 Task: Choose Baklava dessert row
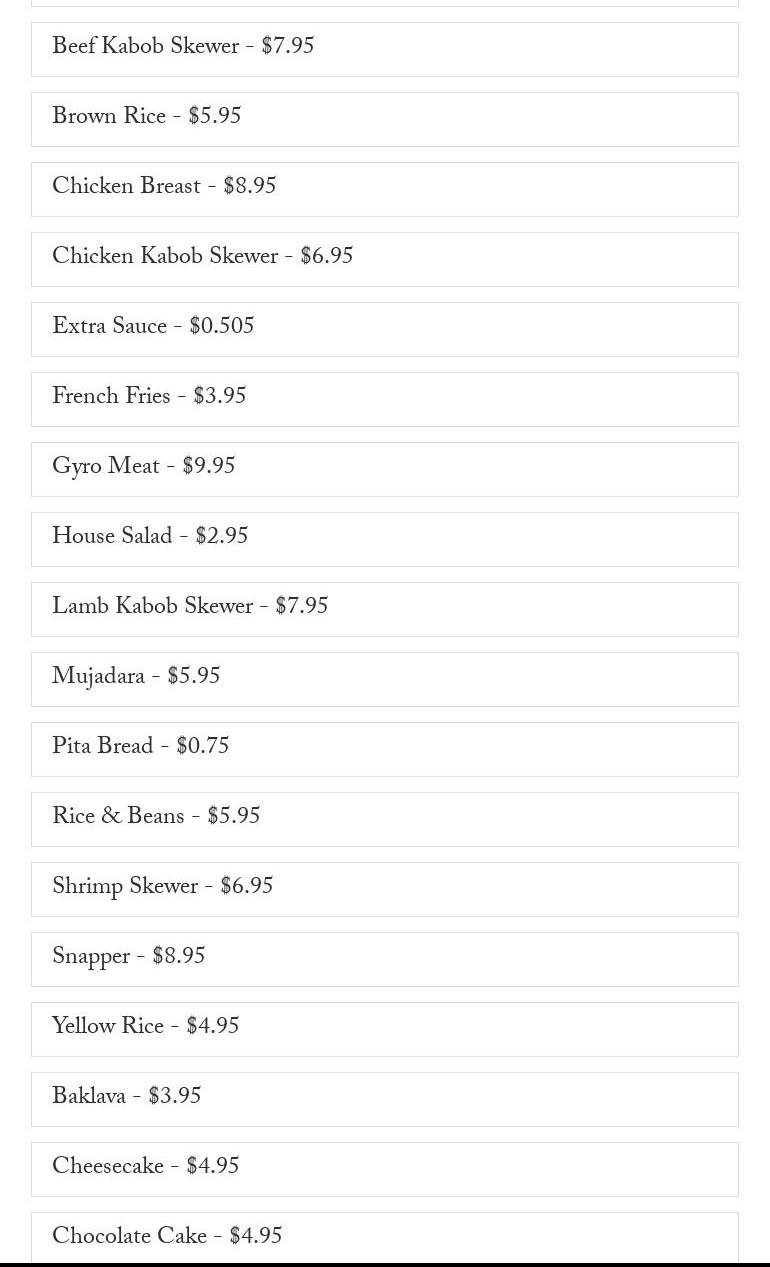click(384, 1099)
